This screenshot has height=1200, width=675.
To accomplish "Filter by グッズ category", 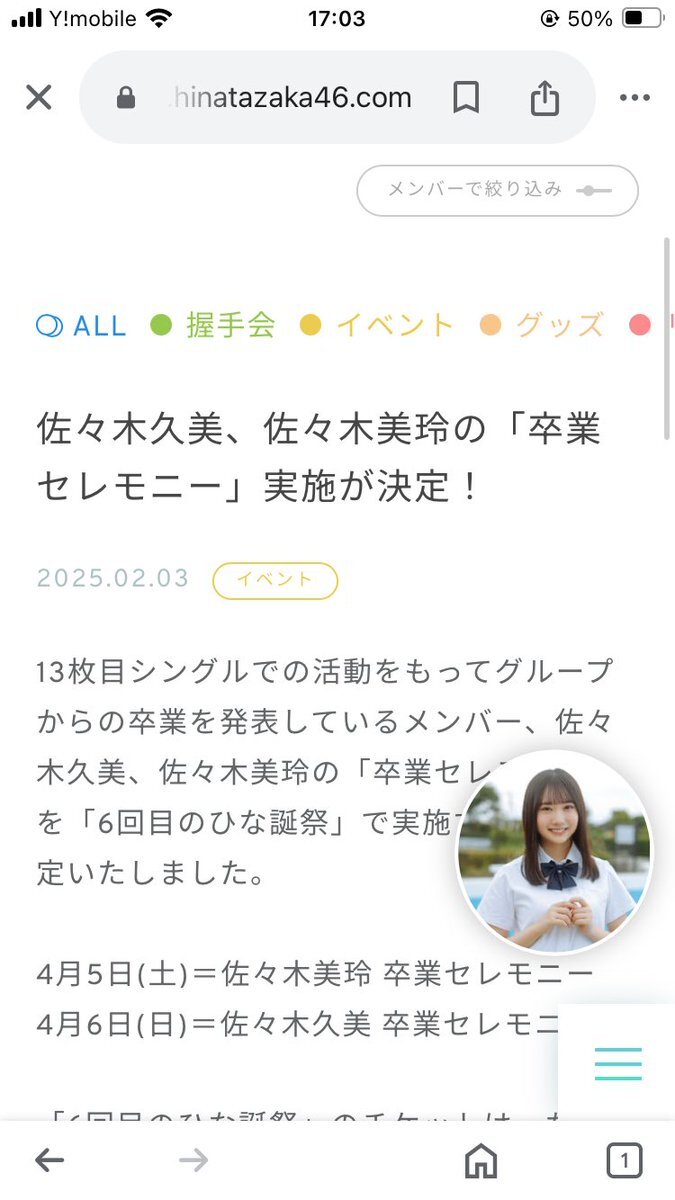I will tap(543, 325).
